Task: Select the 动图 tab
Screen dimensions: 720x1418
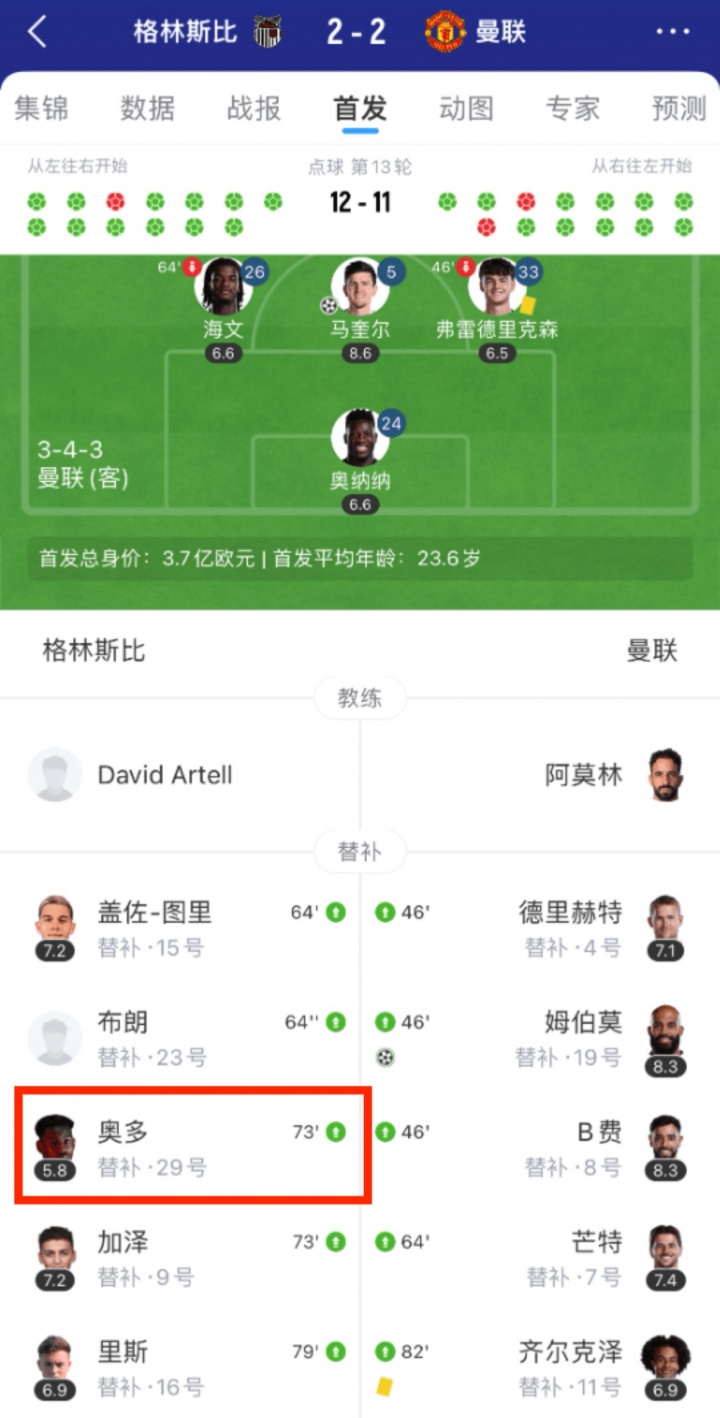Action: coord(466,108)
